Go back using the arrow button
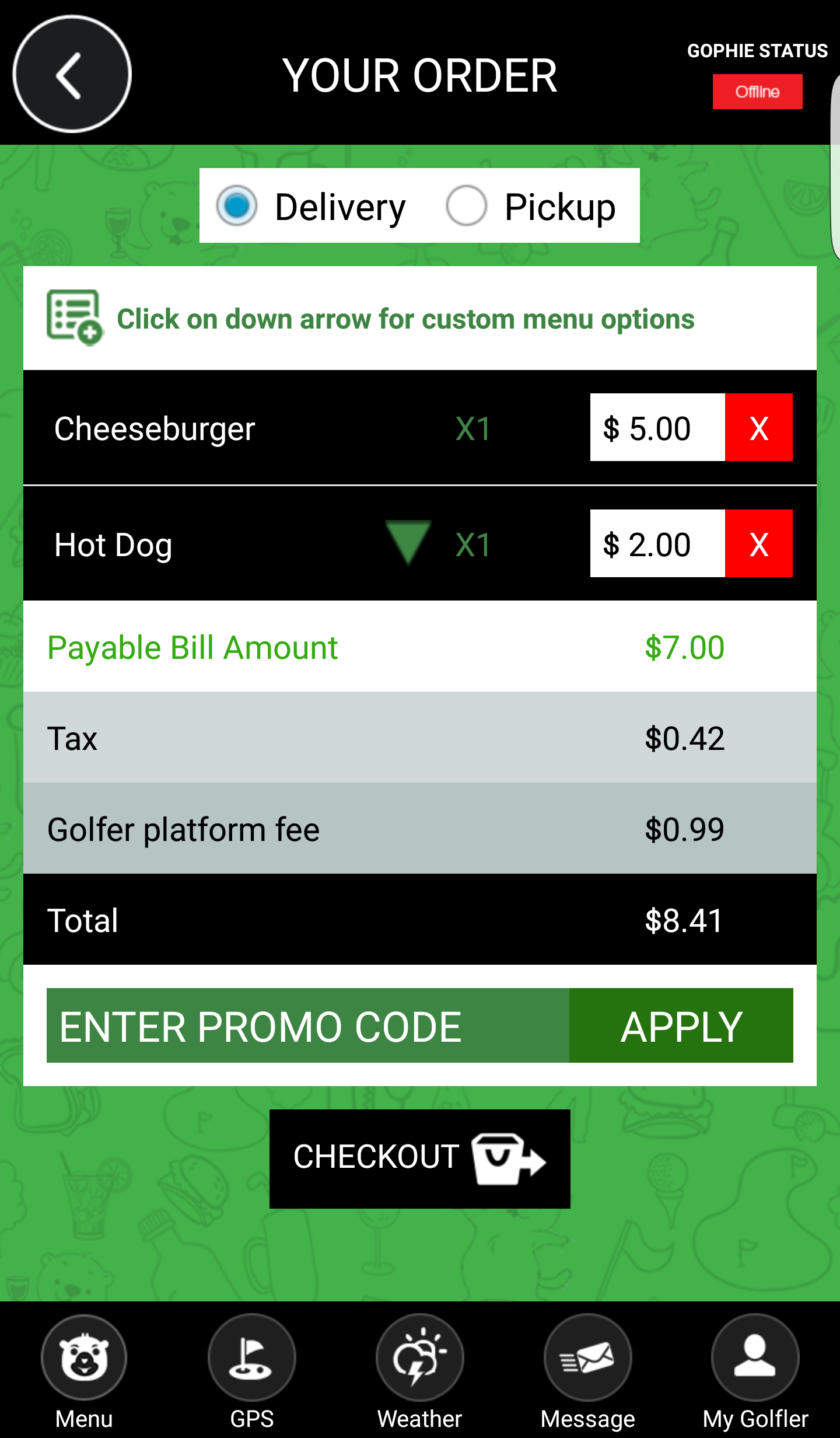This screenshot has width=840, height=1438. [x=72, y=74]
